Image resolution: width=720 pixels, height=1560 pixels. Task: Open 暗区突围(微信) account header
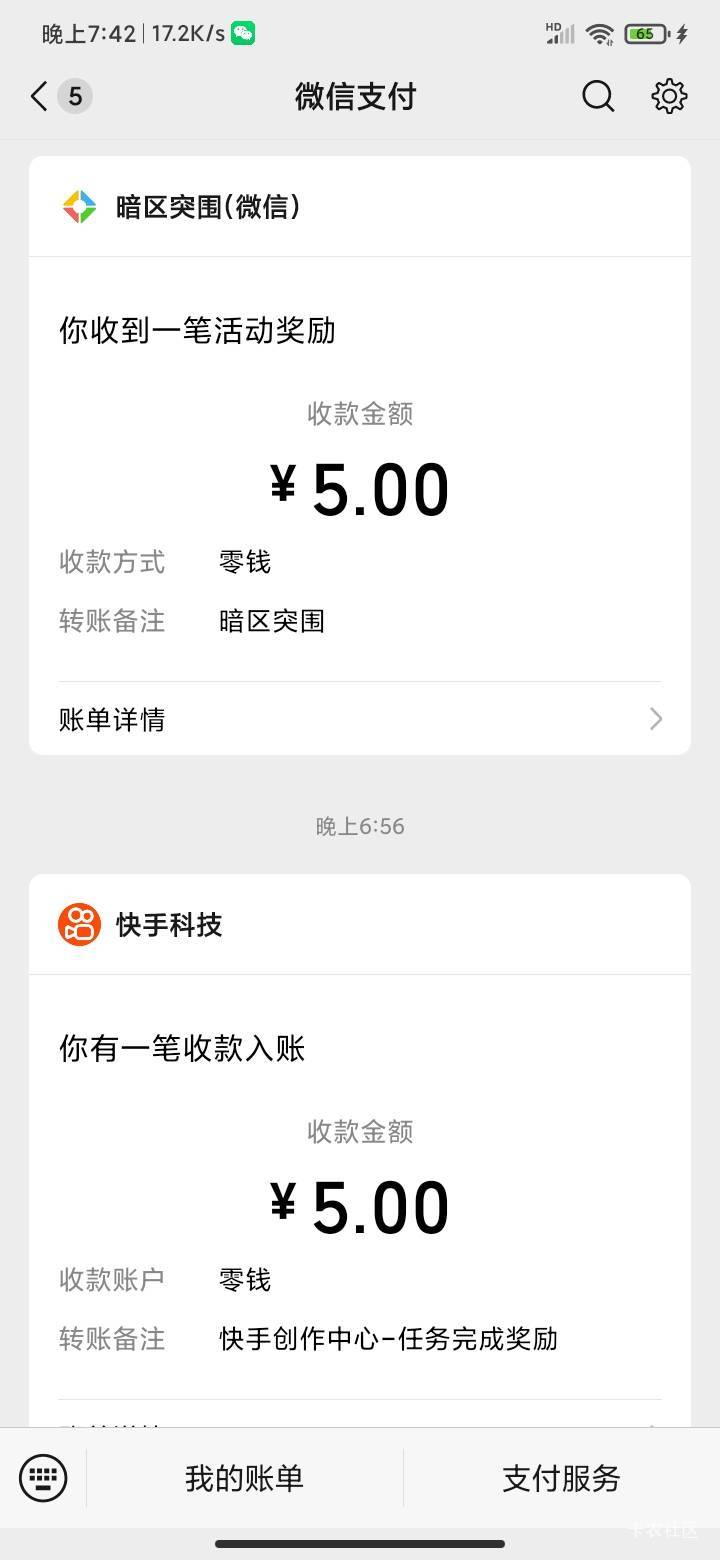pos(360,207)
